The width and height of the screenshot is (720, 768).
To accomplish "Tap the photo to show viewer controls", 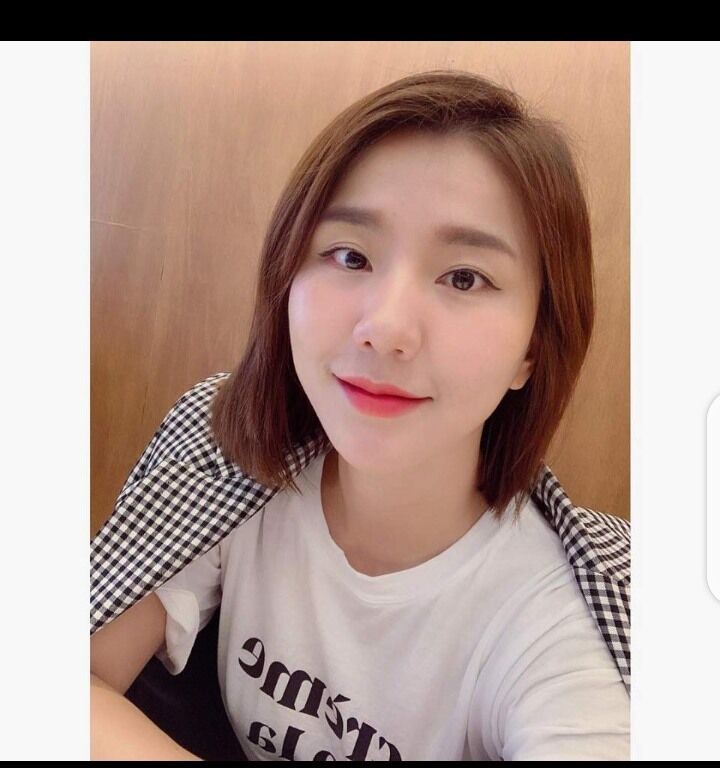I will click(360, 400).
